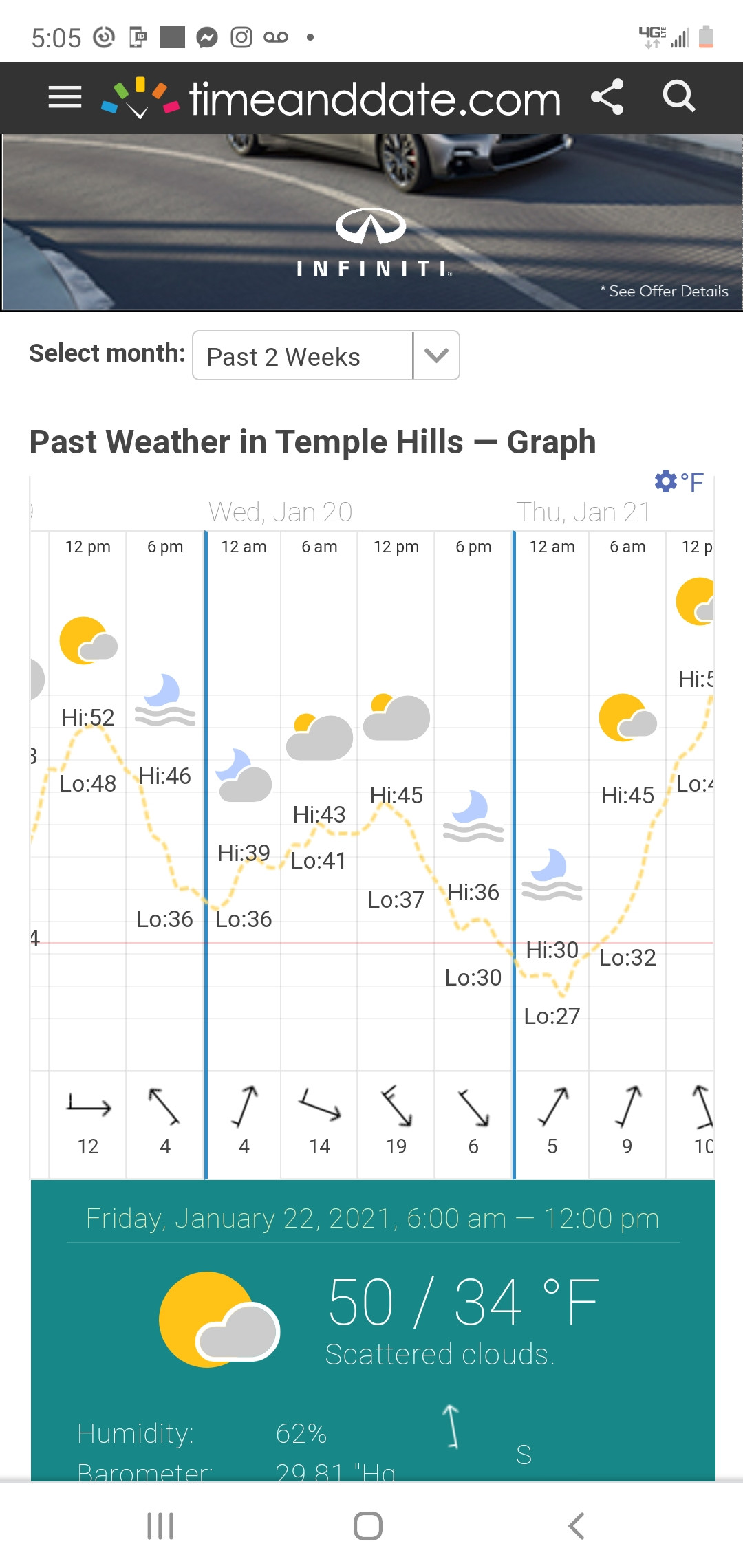Go back with system back button
Image resolution: width=743 pixels, height=1568 pixels.
[x=577, y=1525]
